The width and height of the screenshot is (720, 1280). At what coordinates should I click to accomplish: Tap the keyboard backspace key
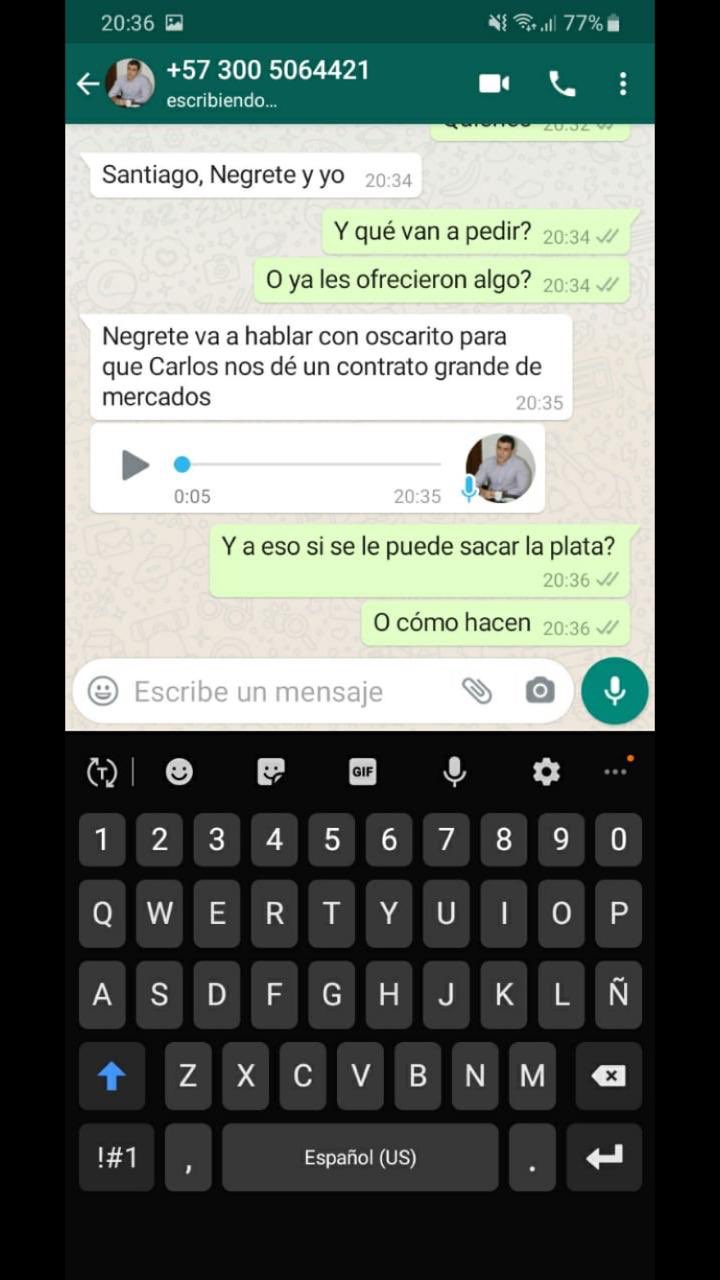[x=607, y=1076]
